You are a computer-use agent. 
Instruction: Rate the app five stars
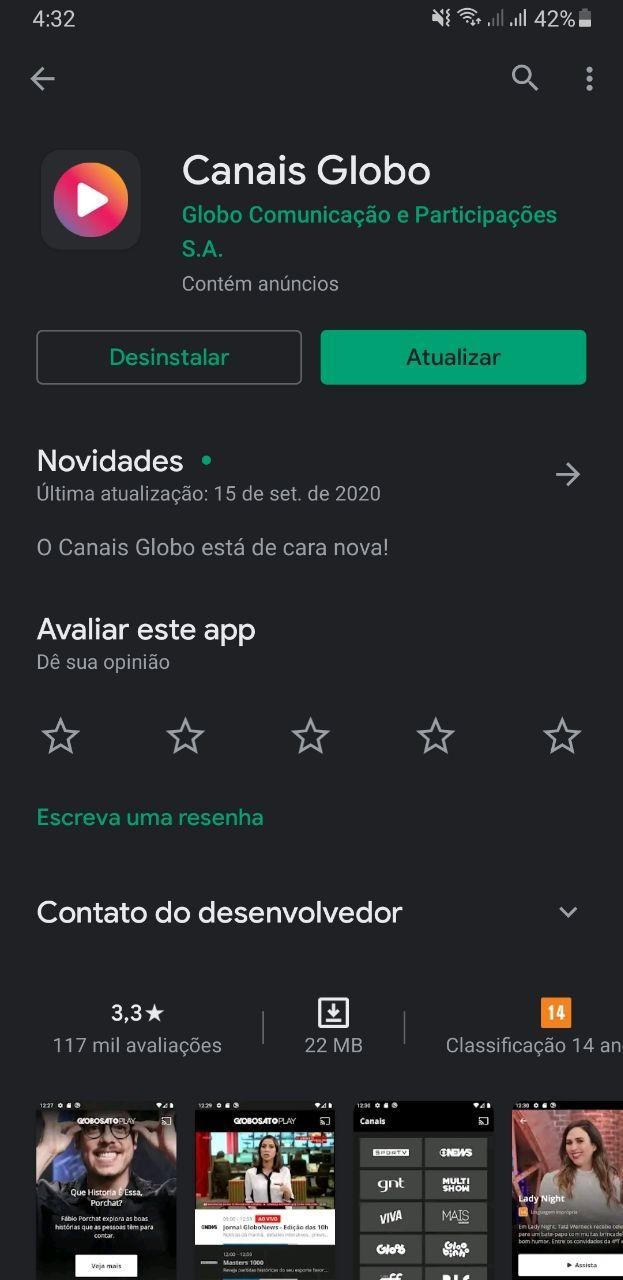pos(561,737)
